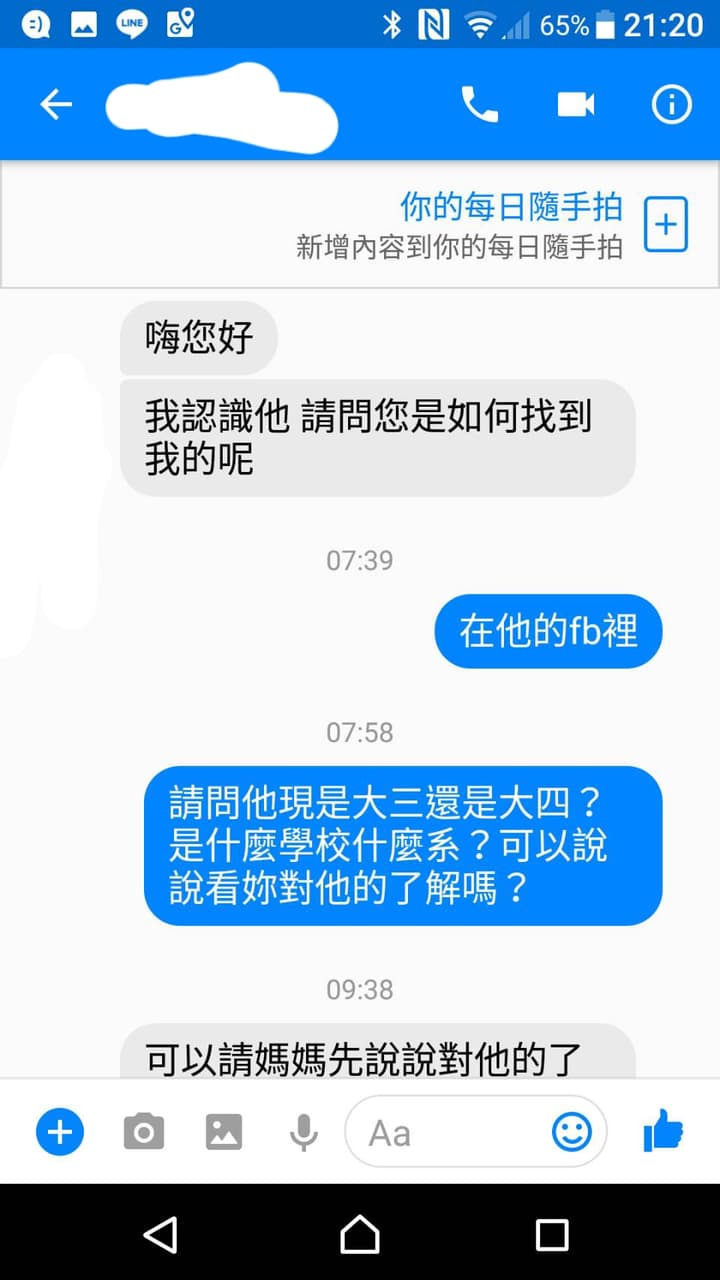Open the camera to take photo
Image resolution: width=720 pixels, height=1280 pixels.
(x=144, y=1132)
